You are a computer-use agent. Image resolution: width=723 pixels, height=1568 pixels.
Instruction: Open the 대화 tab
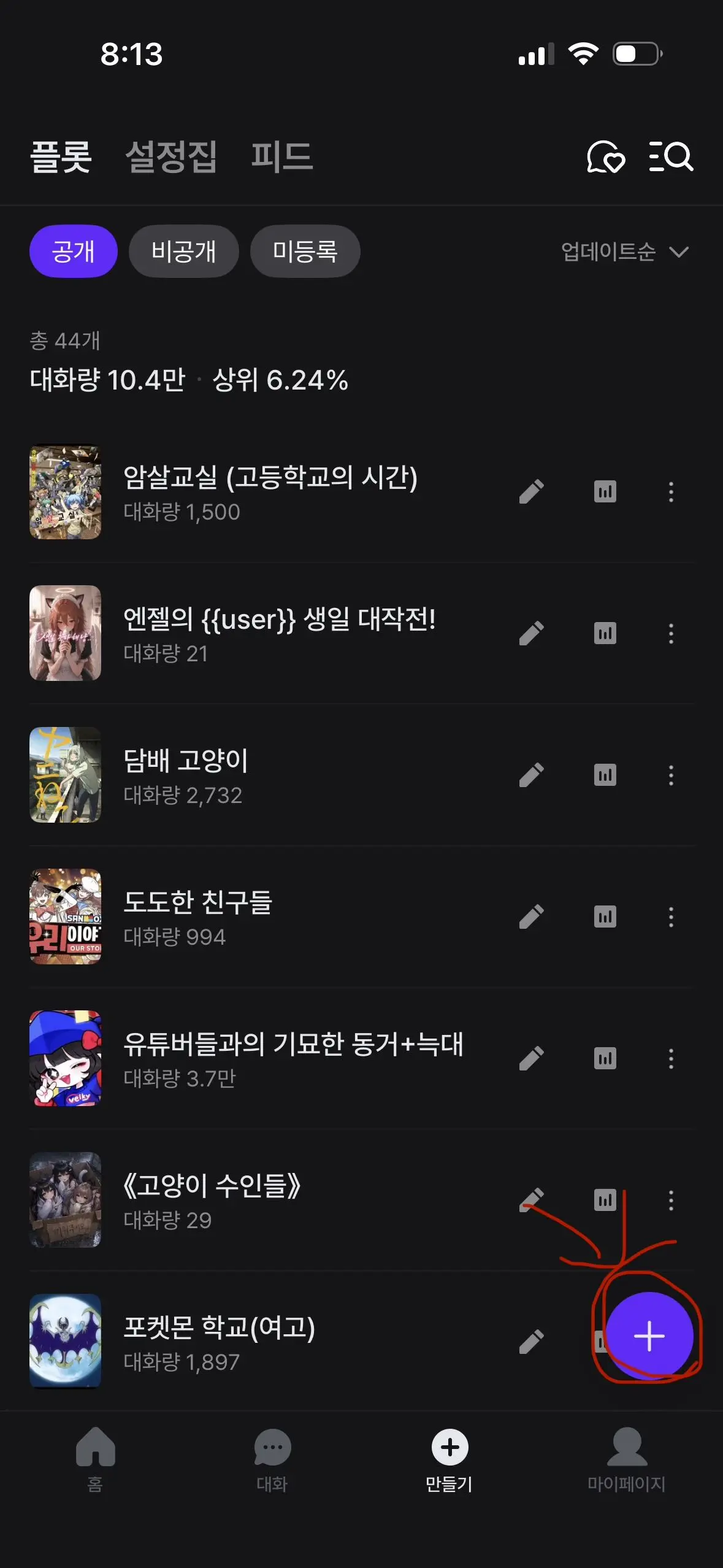point(272,1459)
